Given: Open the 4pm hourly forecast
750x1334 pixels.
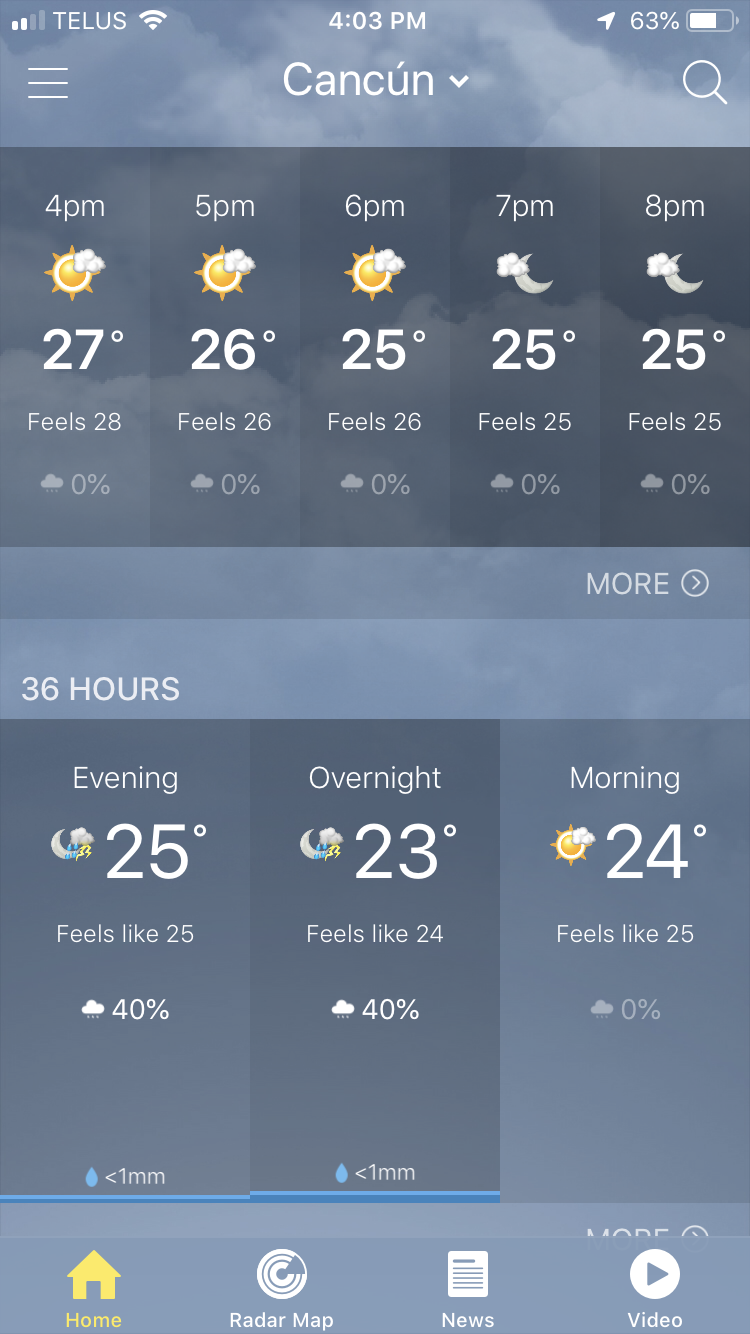Looking at the screenshot, I should (x=75, y=345).
